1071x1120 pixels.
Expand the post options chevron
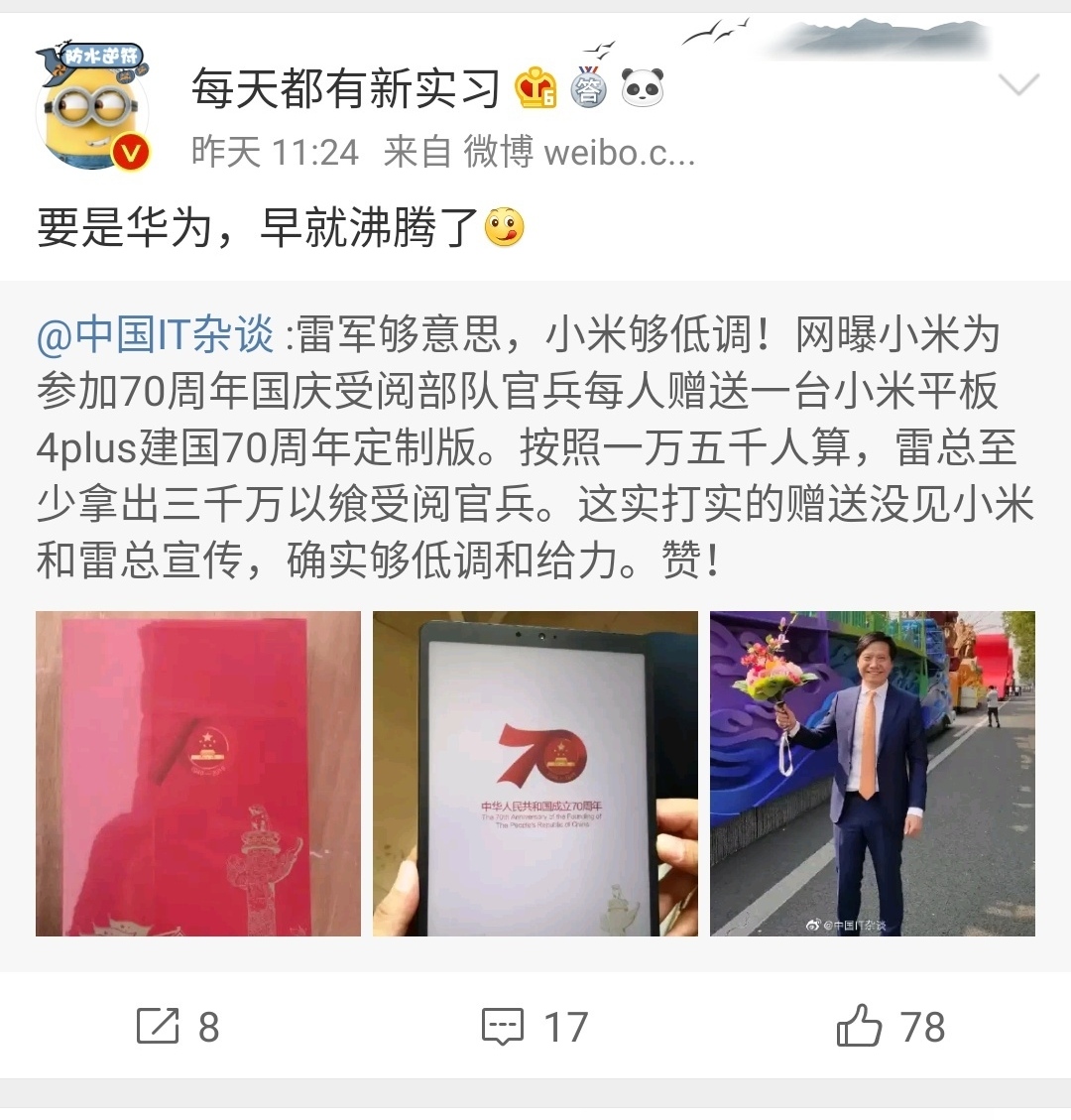pos(1018,84)
